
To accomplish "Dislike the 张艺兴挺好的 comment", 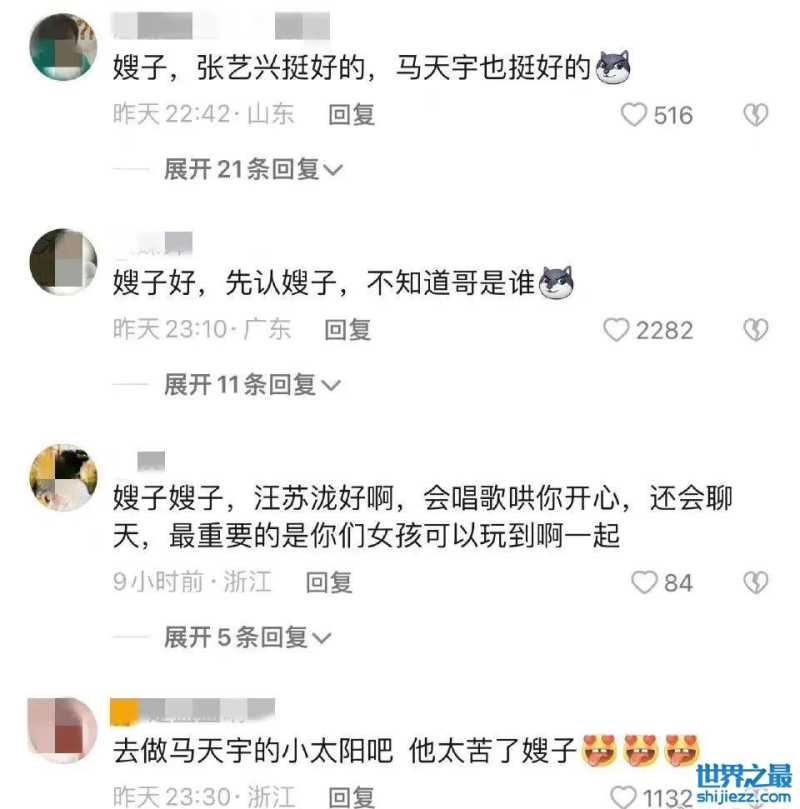I will click(x=755, y=115).
